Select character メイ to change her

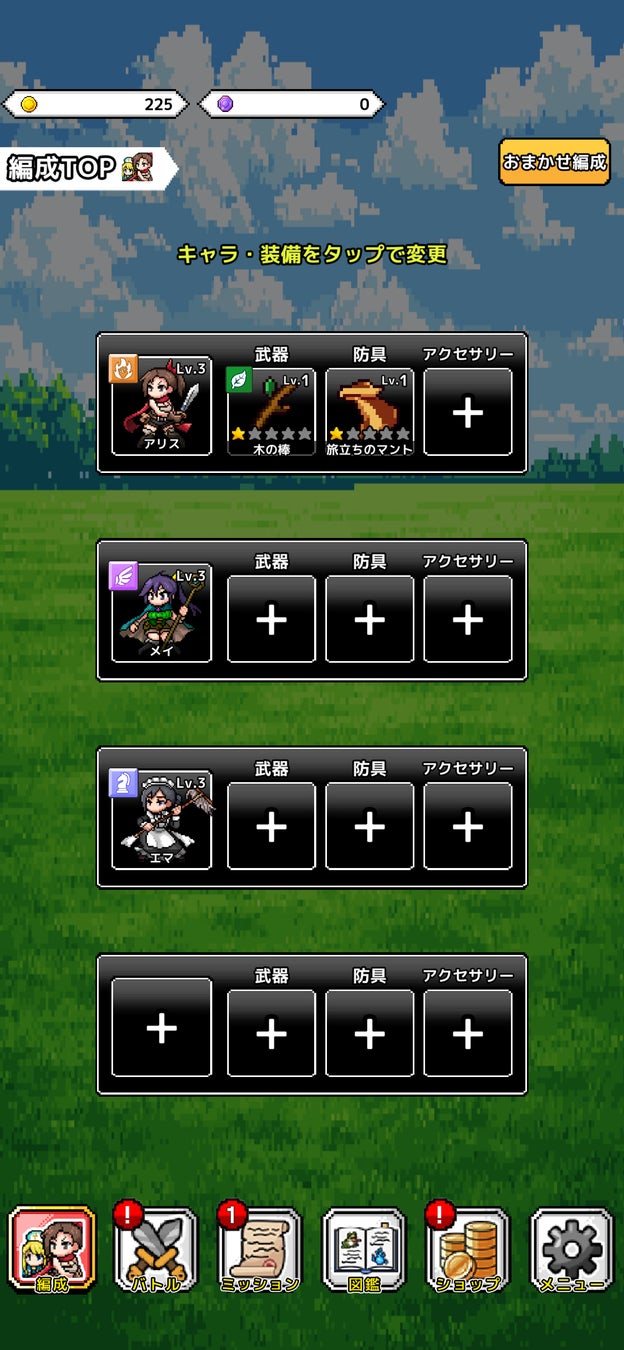coord(161,616)
